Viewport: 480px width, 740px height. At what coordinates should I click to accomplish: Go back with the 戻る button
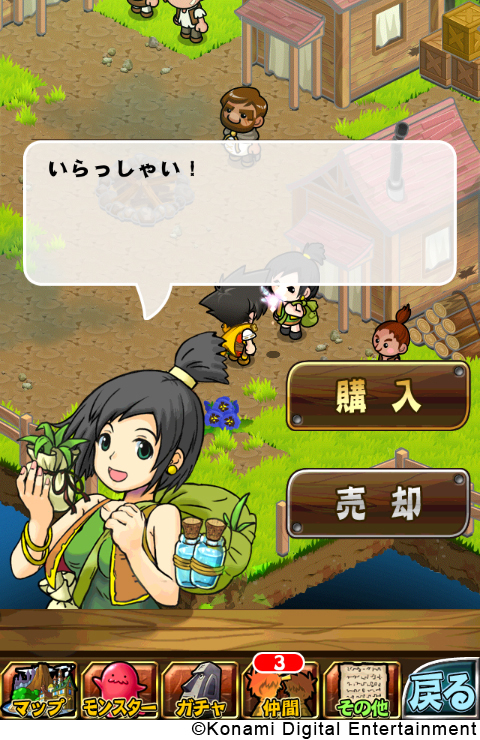441,690
